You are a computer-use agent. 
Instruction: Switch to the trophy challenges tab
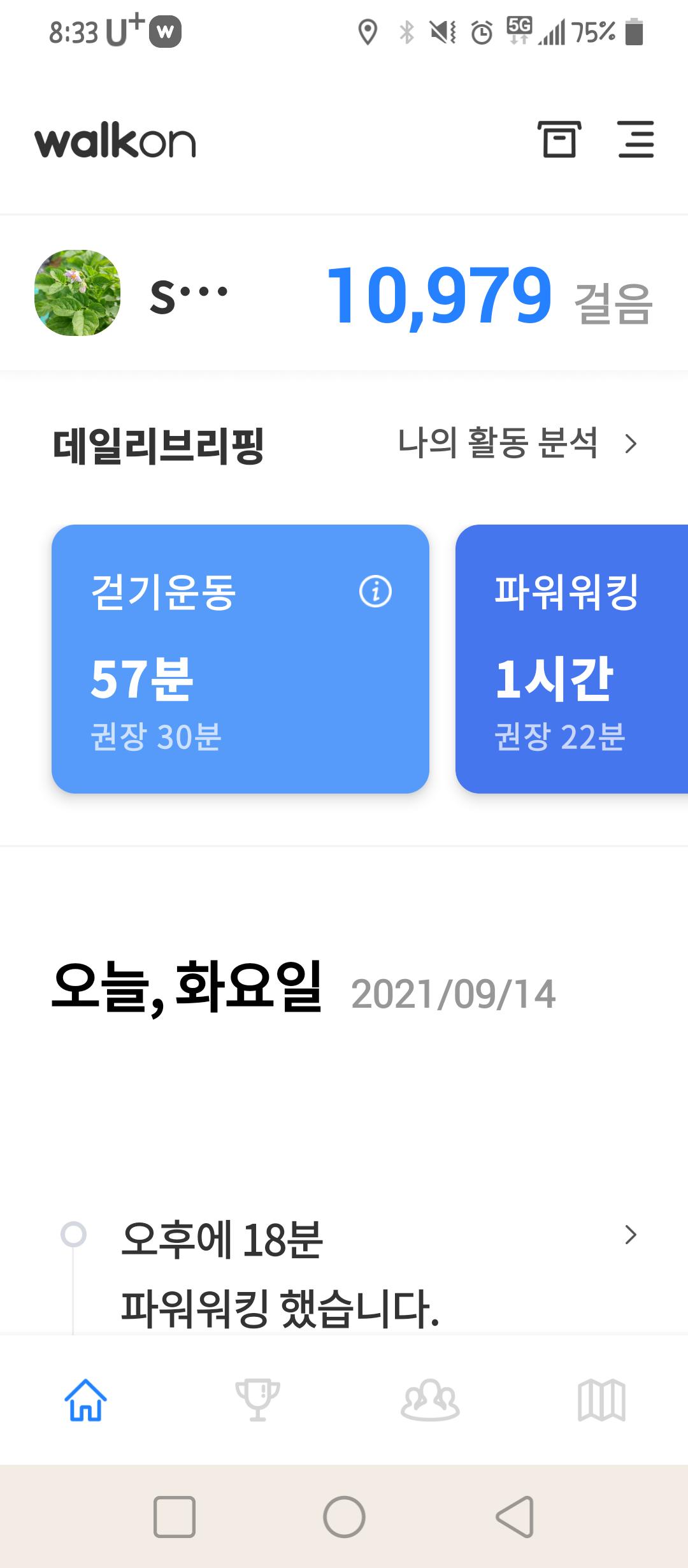pyautogui.click(x=257, y=1400)
